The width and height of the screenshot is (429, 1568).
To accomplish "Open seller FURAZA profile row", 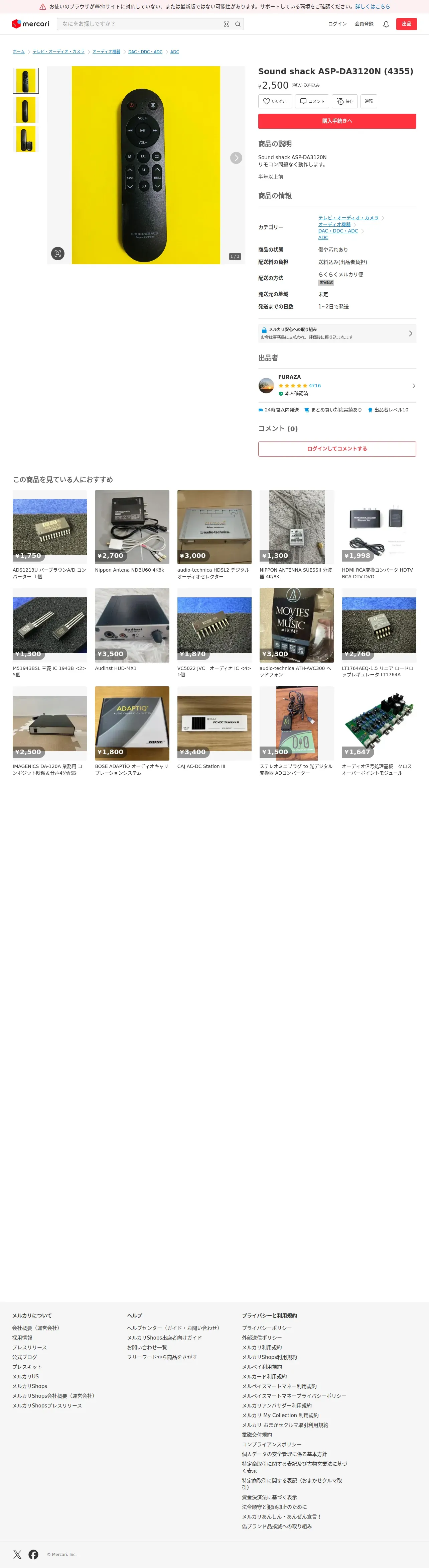I will (x=337, y=385).
